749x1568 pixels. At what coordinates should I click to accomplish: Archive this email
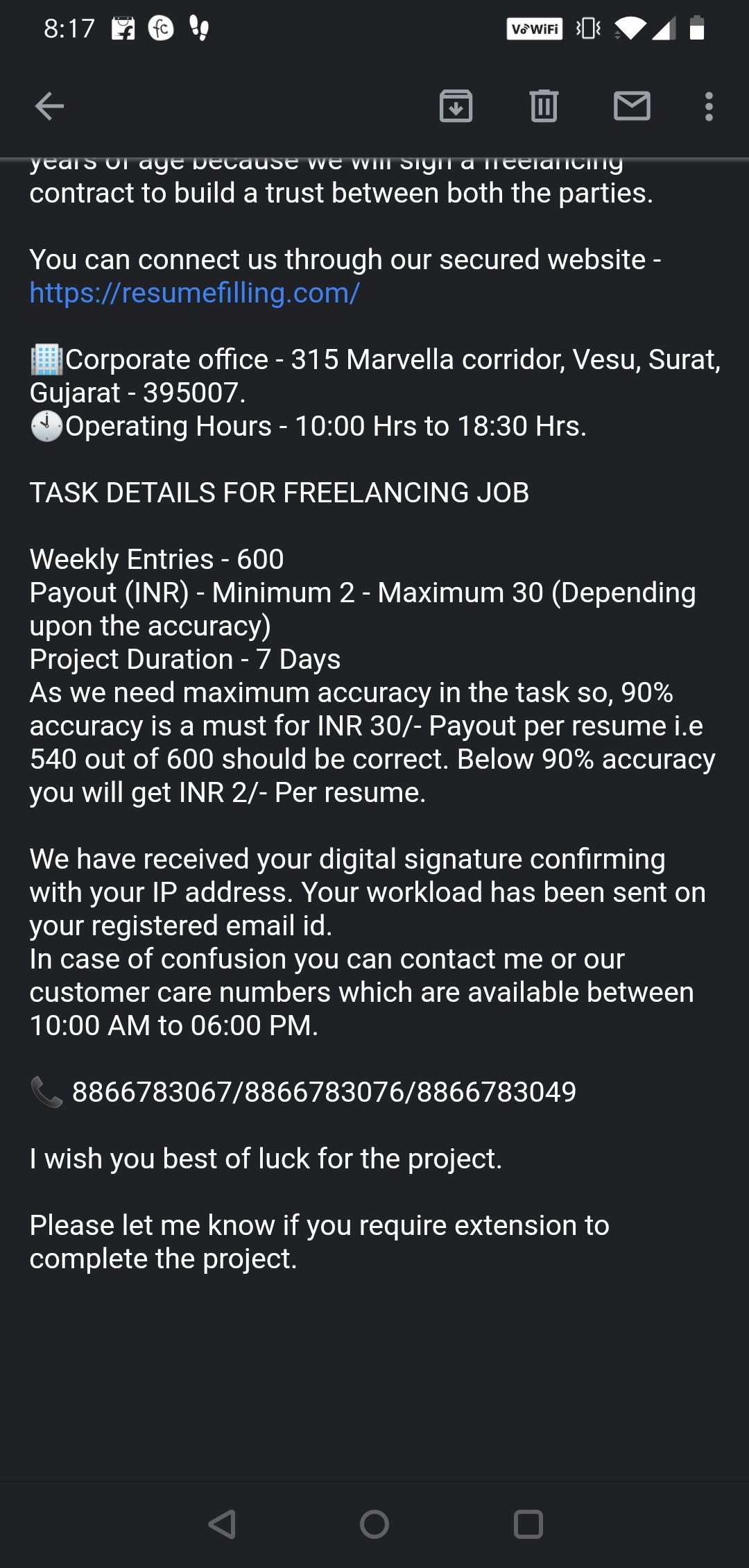(456, 106)
